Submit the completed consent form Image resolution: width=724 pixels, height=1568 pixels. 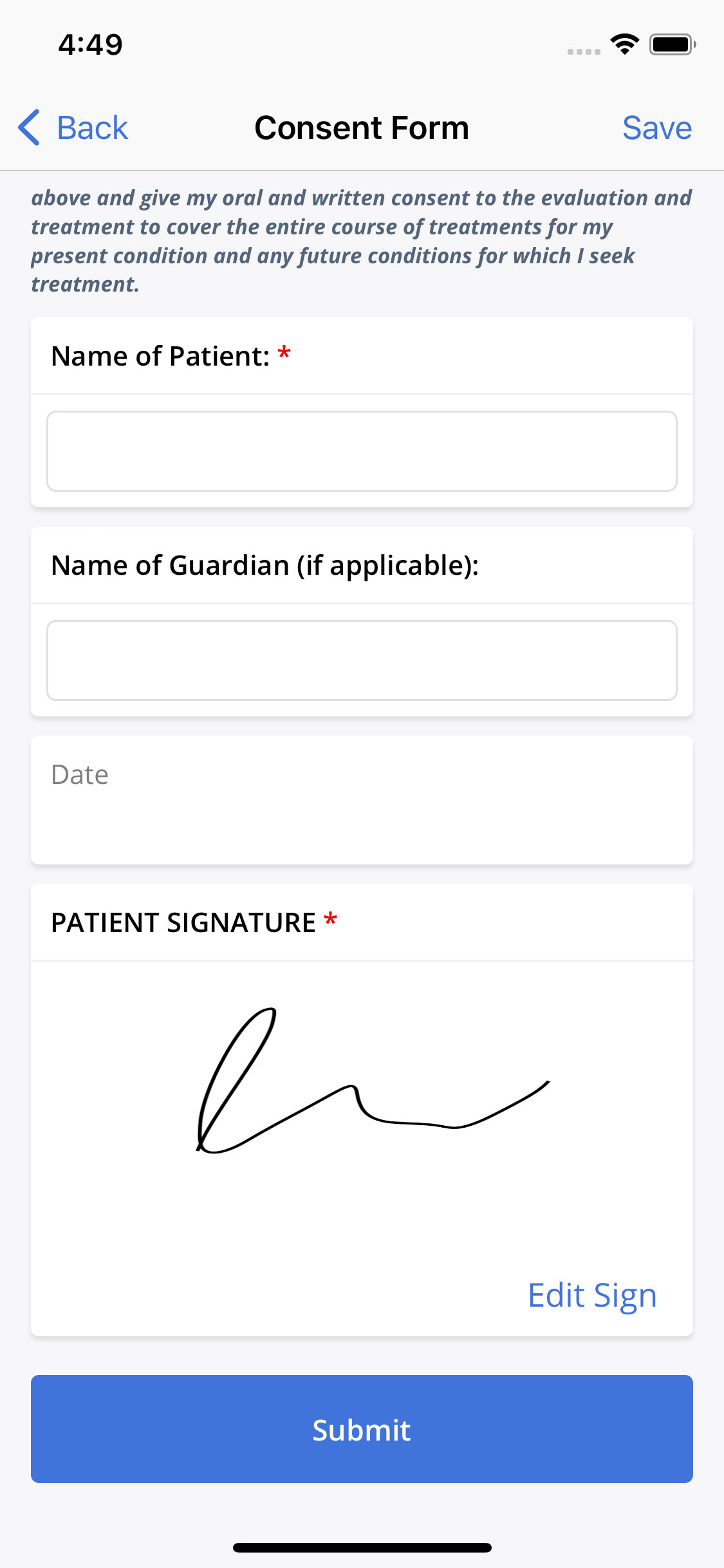(x=362, y=1430)
